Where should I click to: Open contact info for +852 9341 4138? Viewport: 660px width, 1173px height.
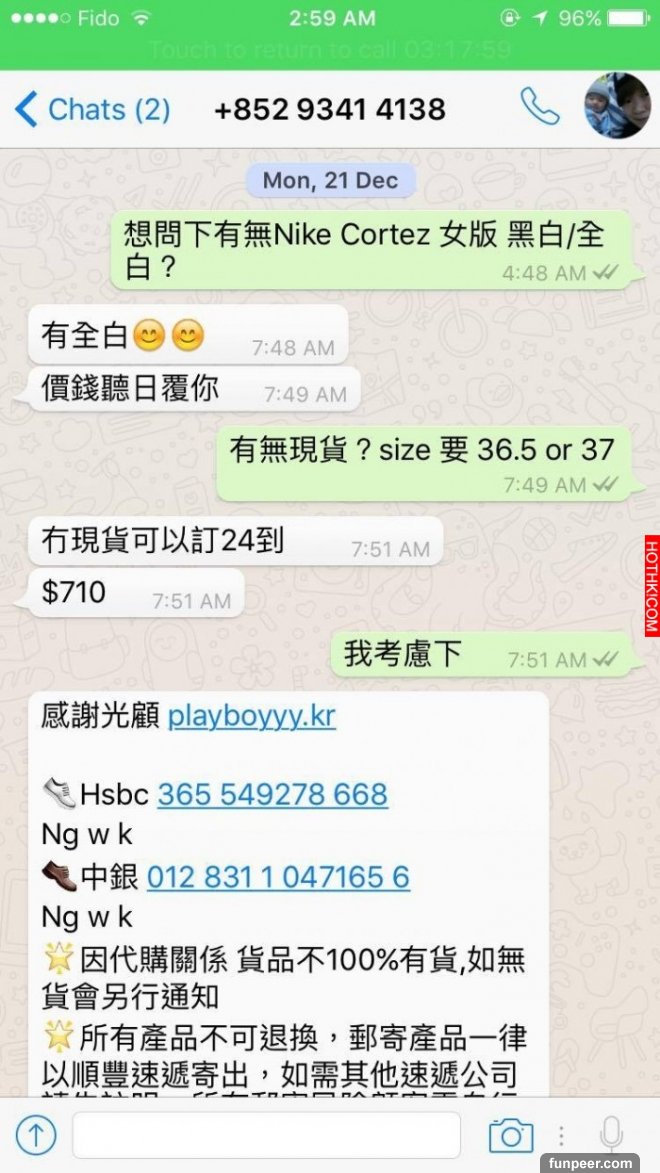coord(330,109)
